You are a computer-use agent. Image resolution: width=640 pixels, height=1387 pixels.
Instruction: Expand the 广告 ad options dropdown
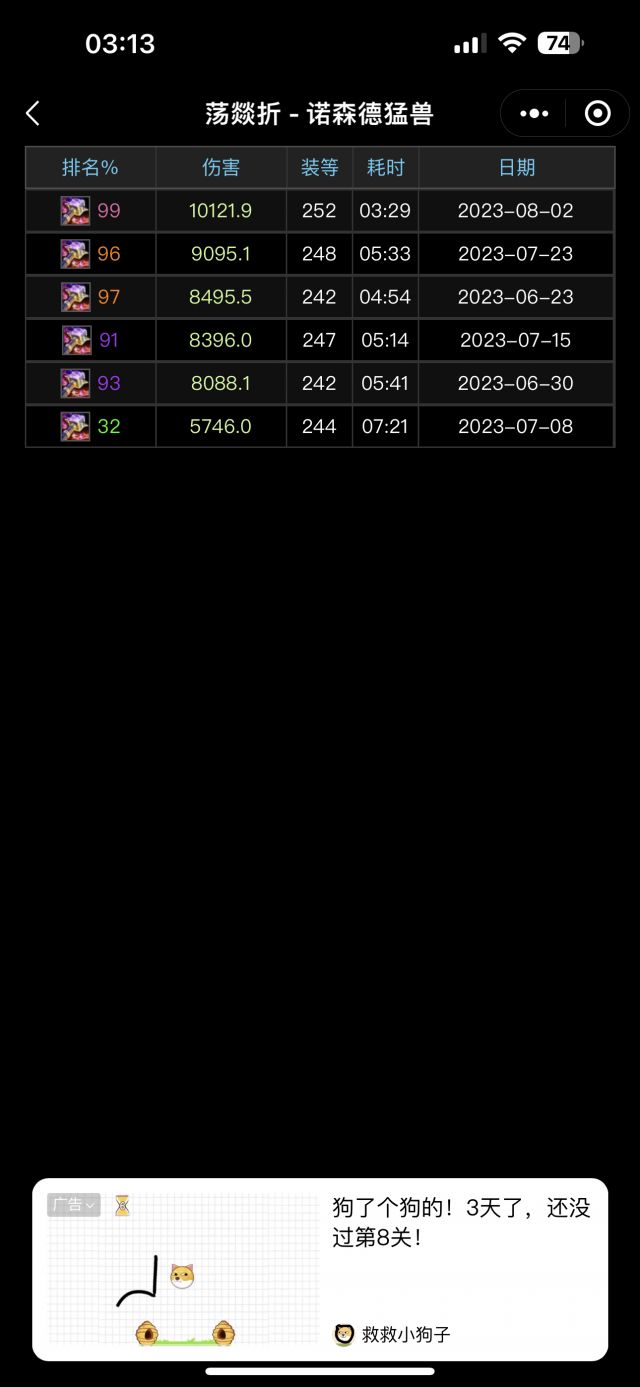(74, 1205)
